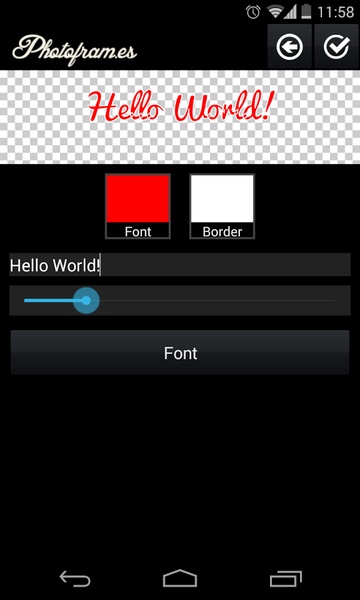Screen dimensions: 360x600
Task: Tap the text size slider track
Action: (180, 300)
